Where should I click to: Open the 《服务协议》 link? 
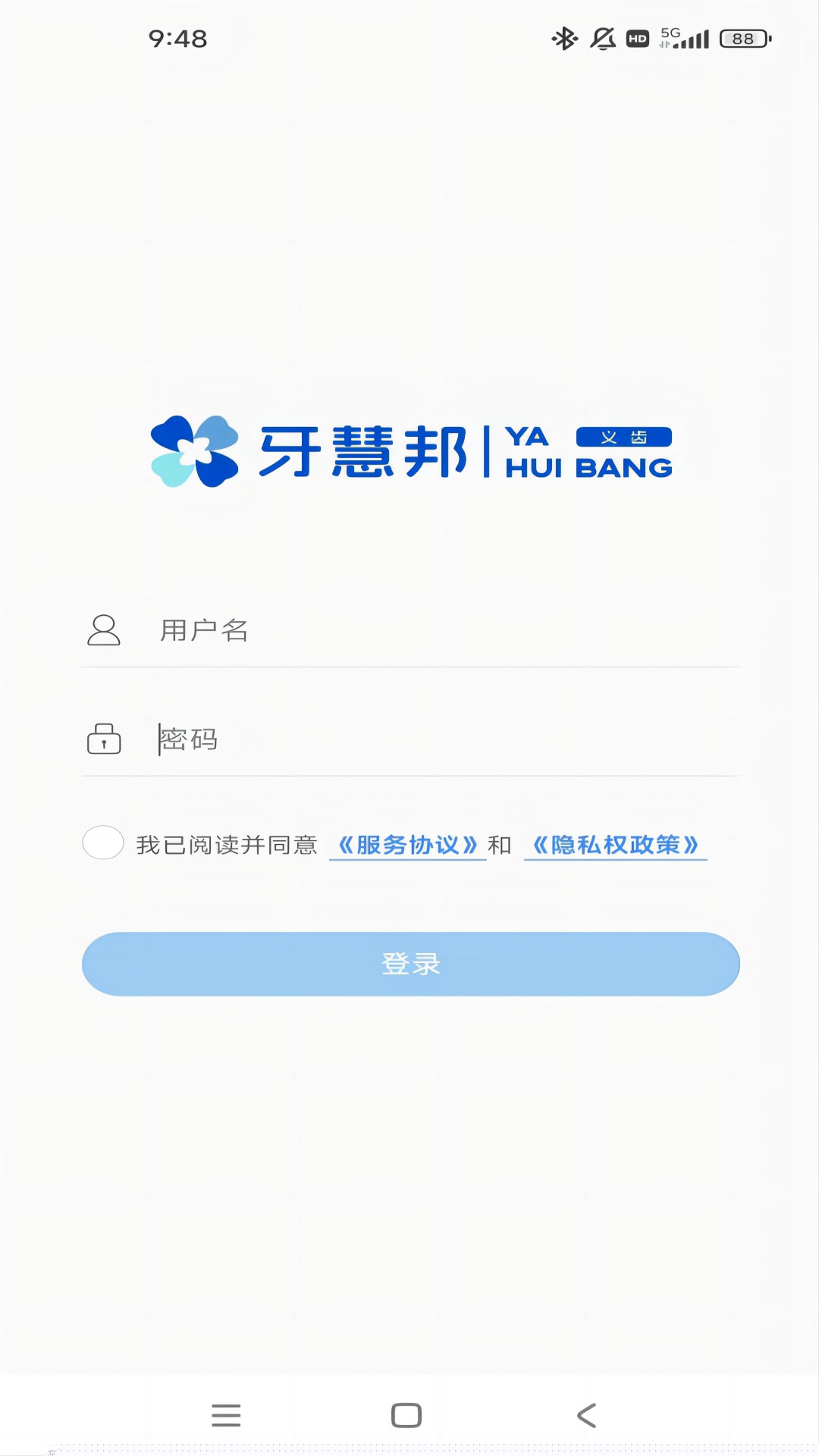(408, 845)
